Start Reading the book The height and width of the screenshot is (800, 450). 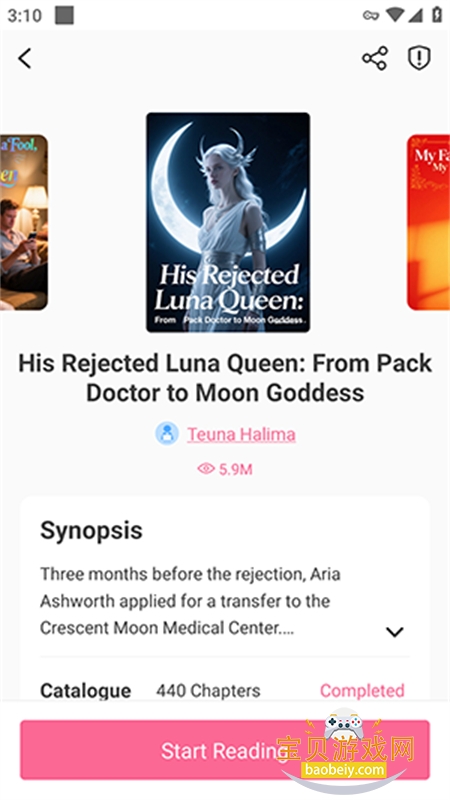coord(225,751)
